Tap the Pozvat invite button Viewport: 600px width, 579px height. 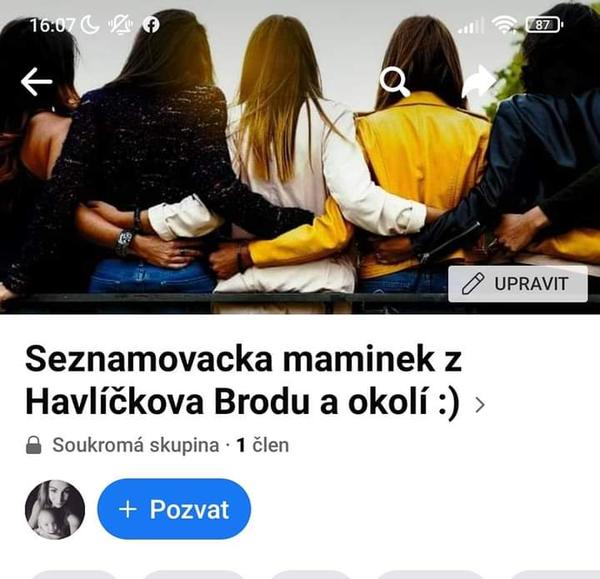click(174, 509)
